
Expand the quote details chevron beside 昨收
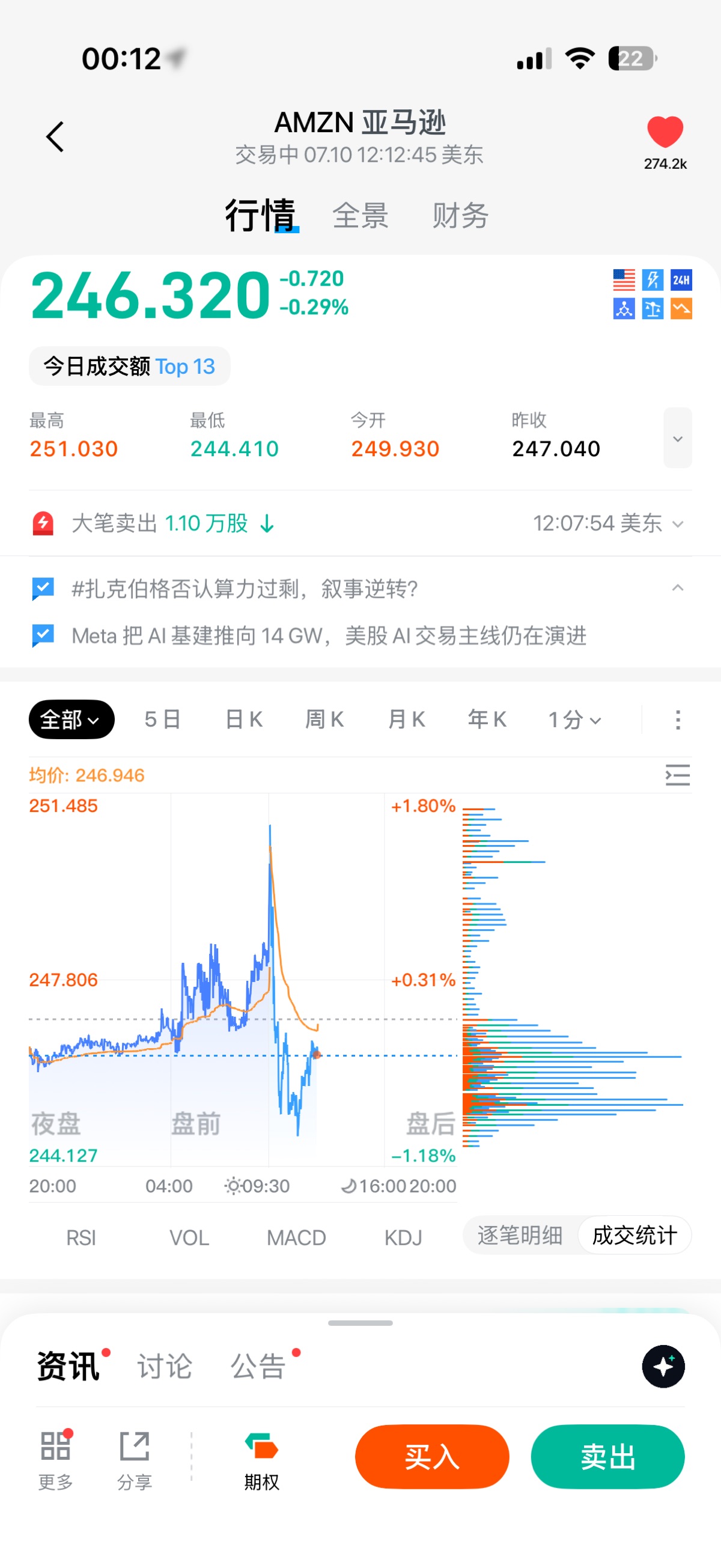677,438
